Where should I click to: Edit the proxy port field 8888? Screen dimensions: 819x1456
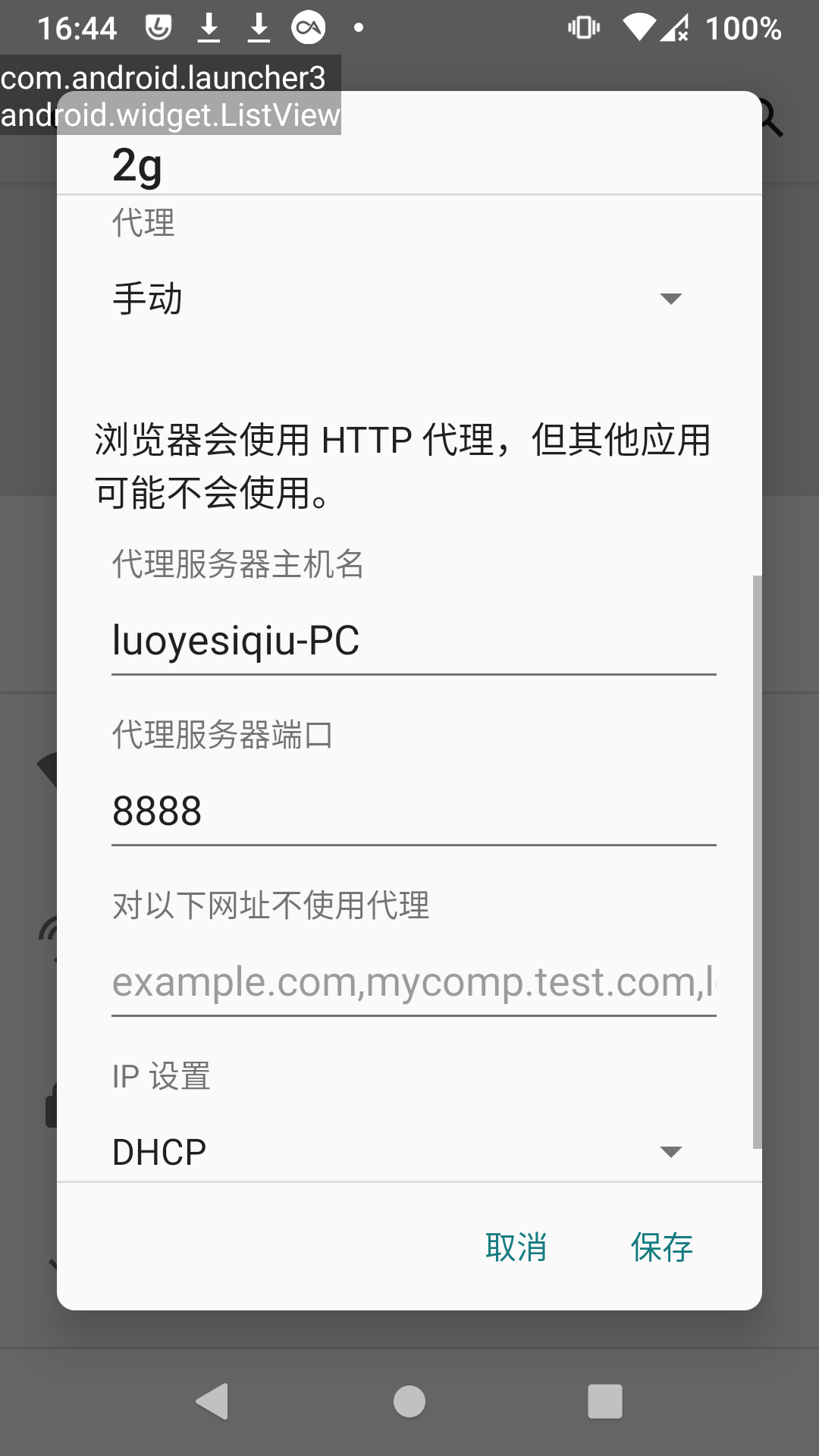click(x=413, y=811)
